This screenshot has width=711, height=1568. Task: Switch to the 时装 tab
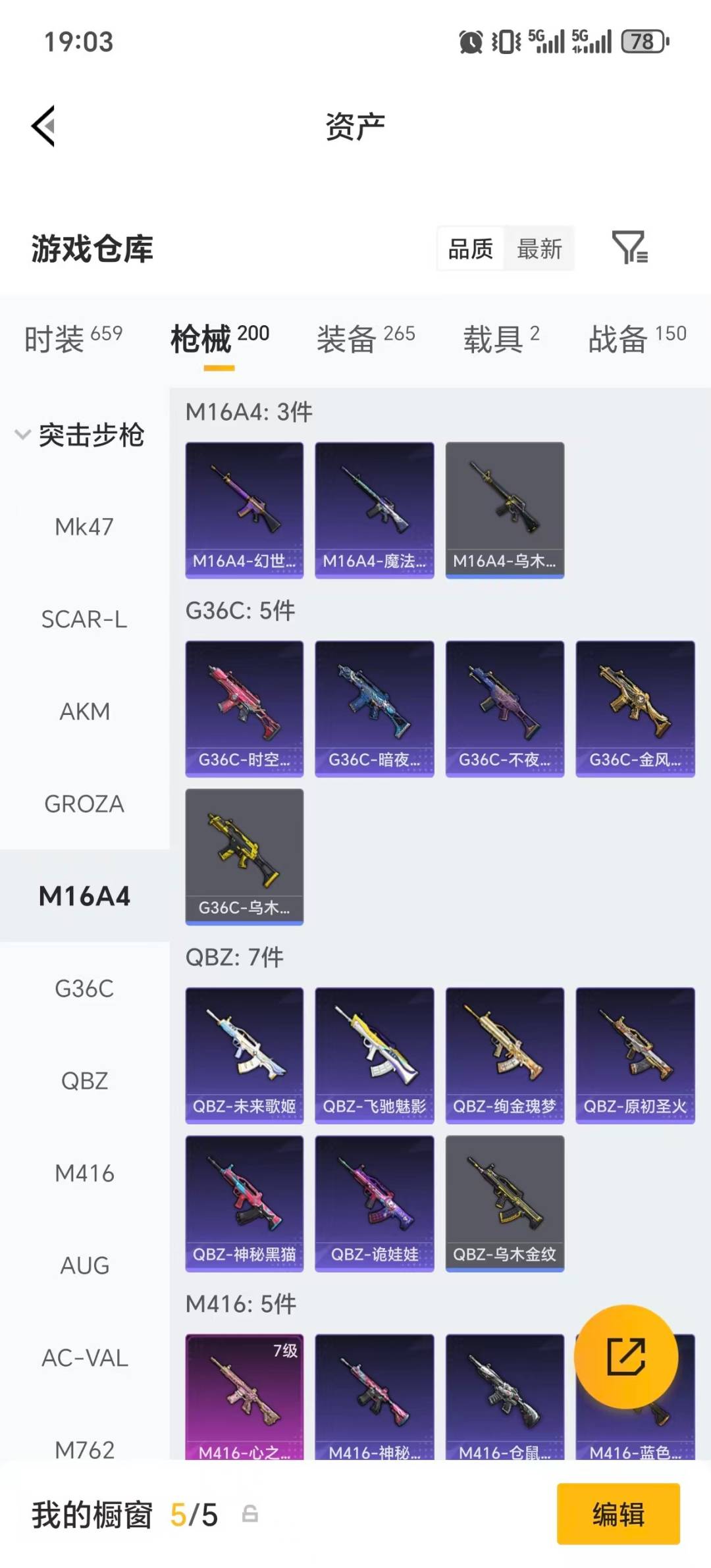coord(73,339)
